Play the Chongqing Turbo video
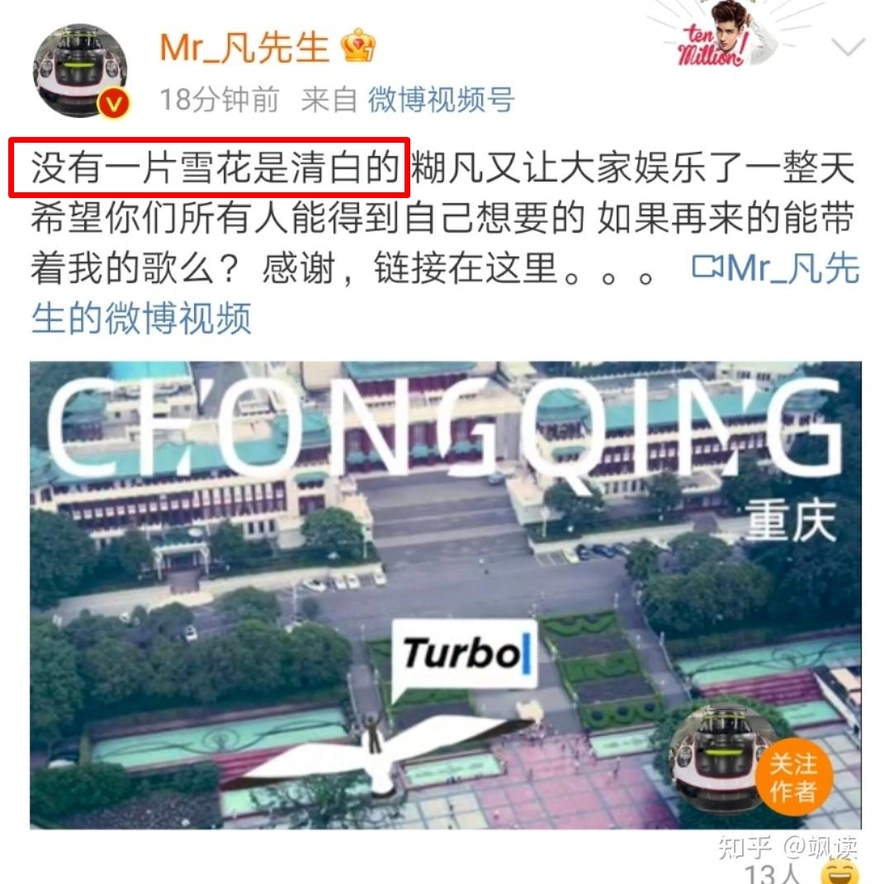Screen dimensions: 880x884 (x=445, y=595)
